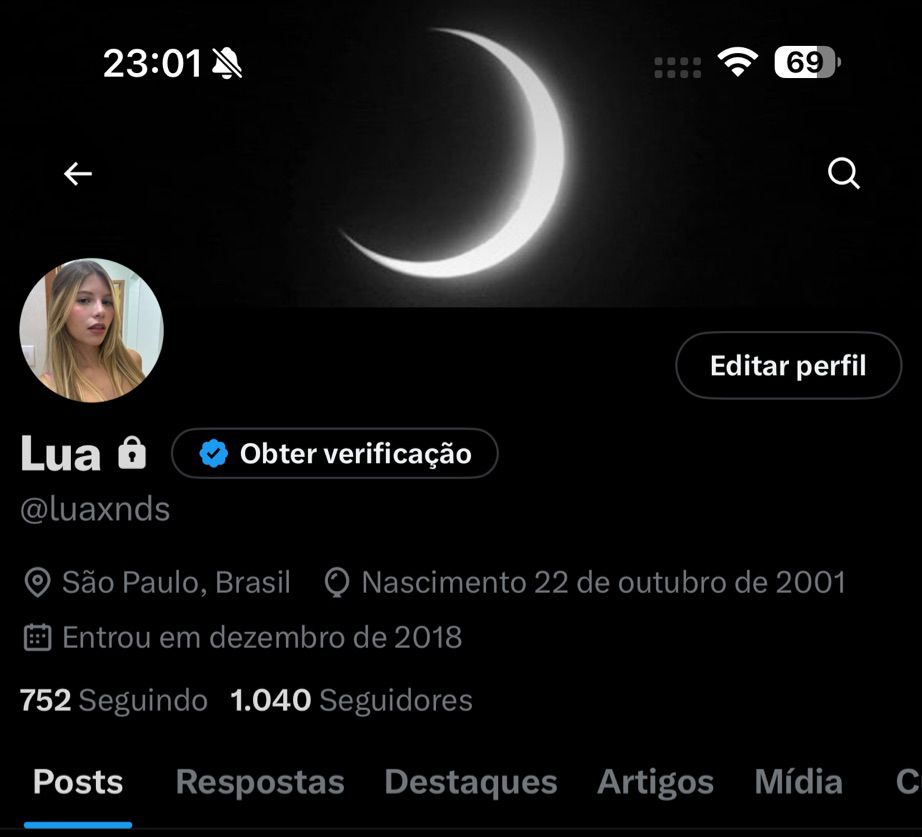Open the profile picture

[x=92, y=330]
